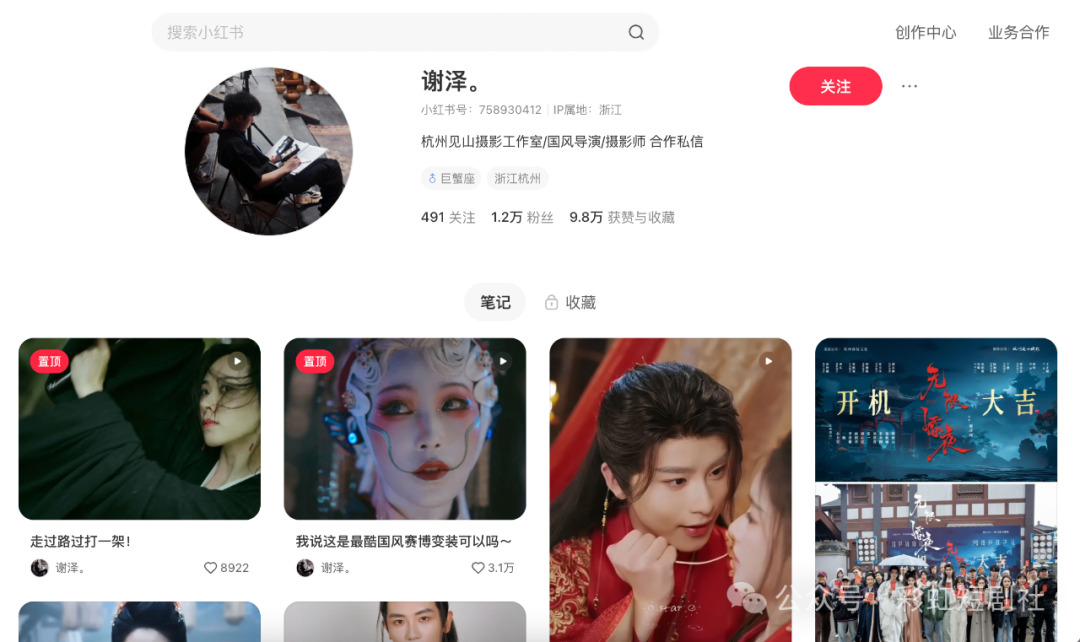View 谢泽's profile avatar
The height and width of the screenshot is (642, 1080).
click(268, 151)
